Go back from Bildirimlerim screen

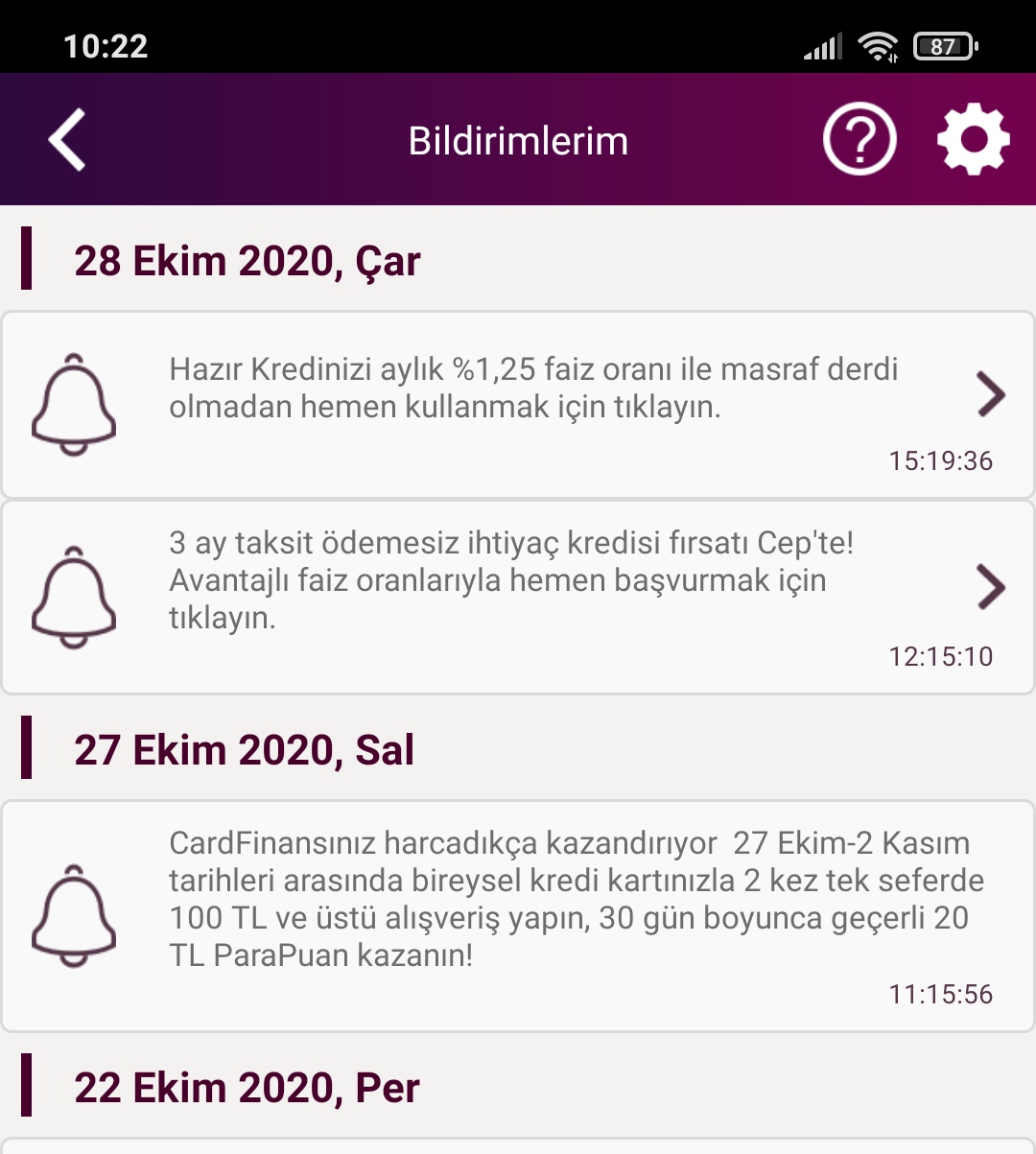pyautogui.click(x=67, y=140)
